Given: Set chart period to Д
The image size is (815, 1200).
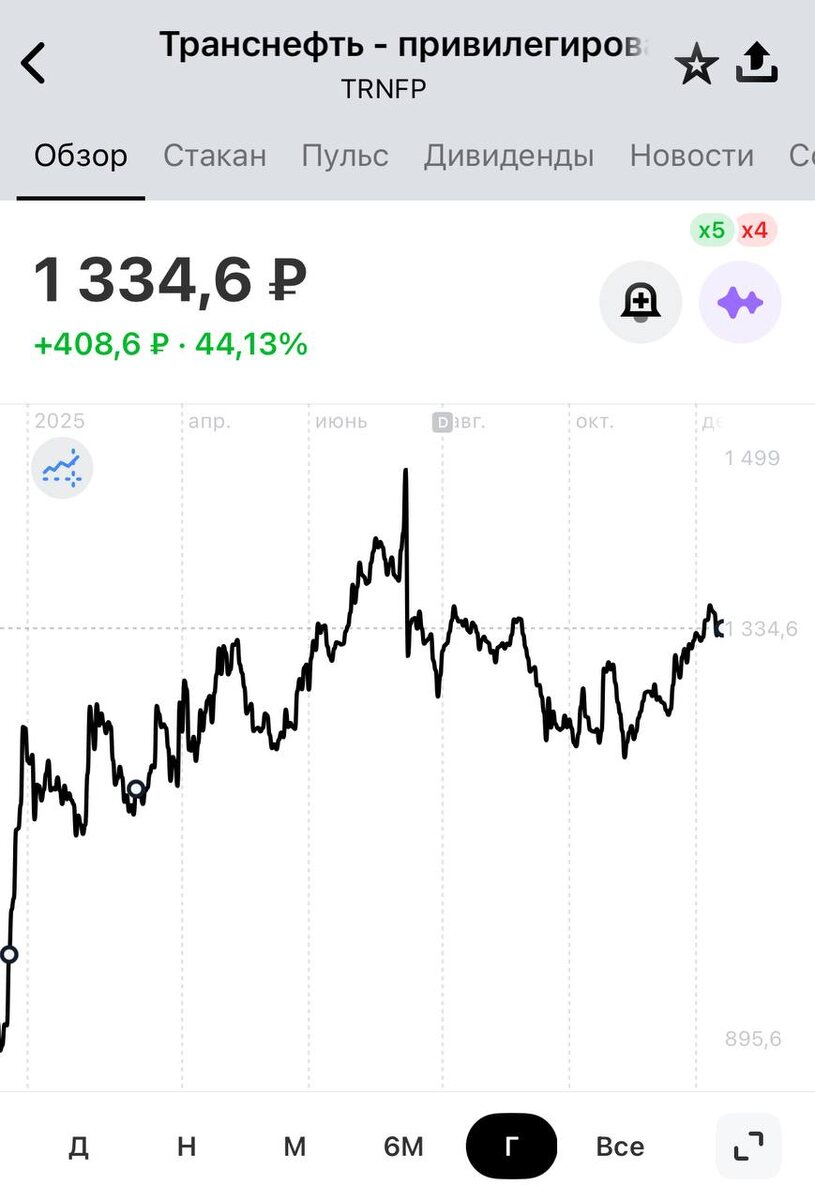Looking at the screenshot, I should point(79,1146).
